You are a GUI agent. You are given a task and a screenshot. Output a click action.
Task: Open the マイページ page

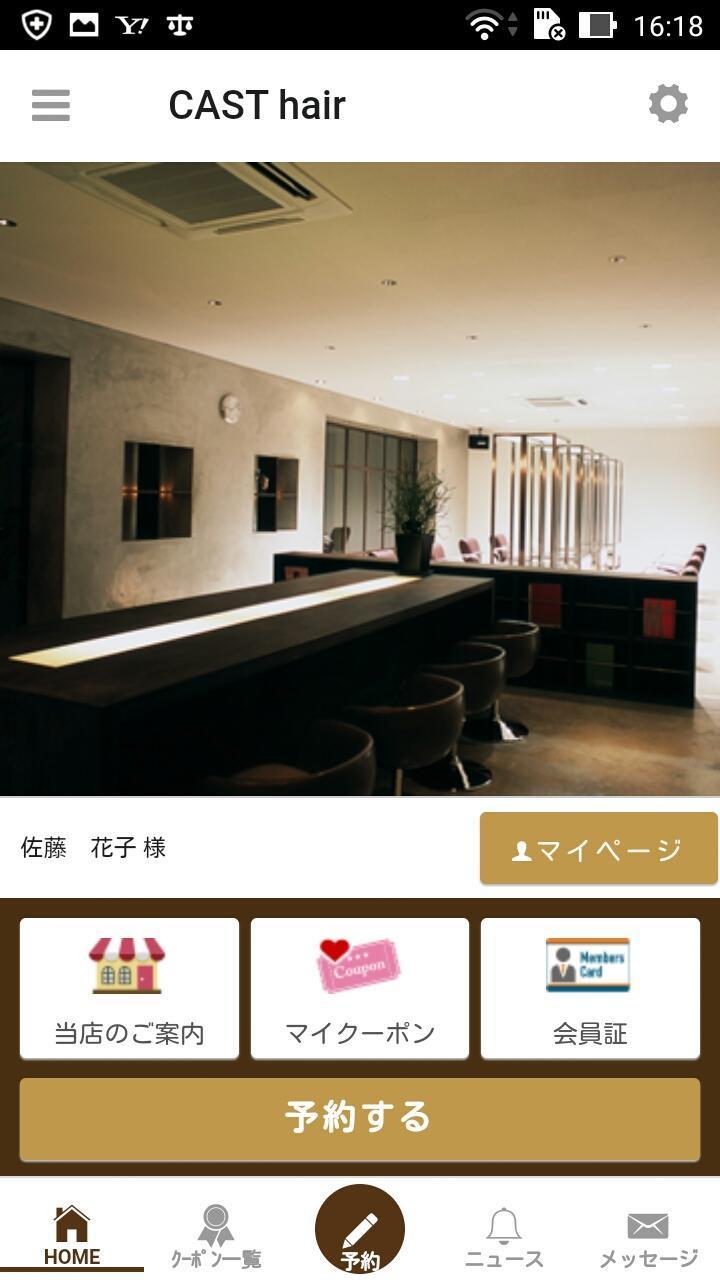click(x=598, y=849)
